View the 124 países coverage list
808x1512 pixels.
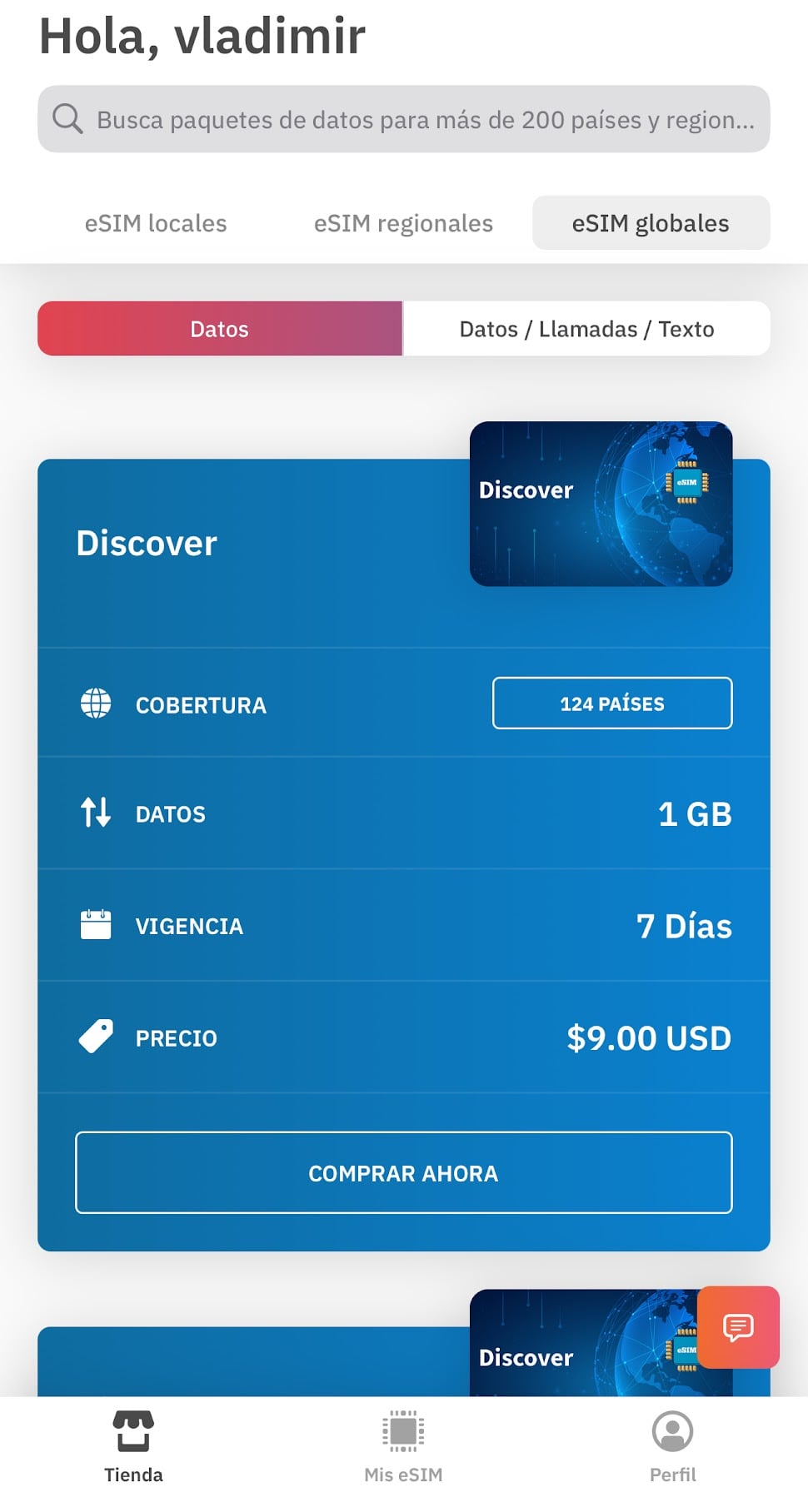coord(612,704)
